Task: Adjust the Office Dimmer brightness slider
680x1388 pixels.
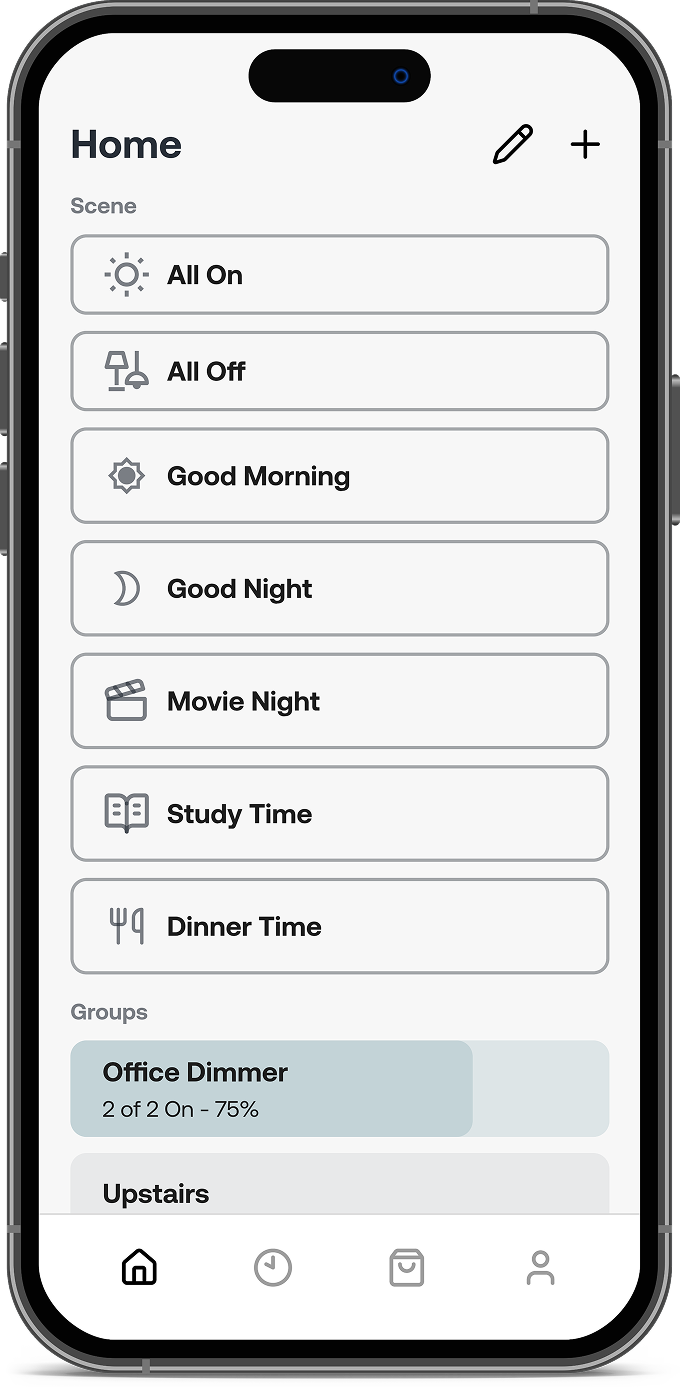Action: 339,1089
